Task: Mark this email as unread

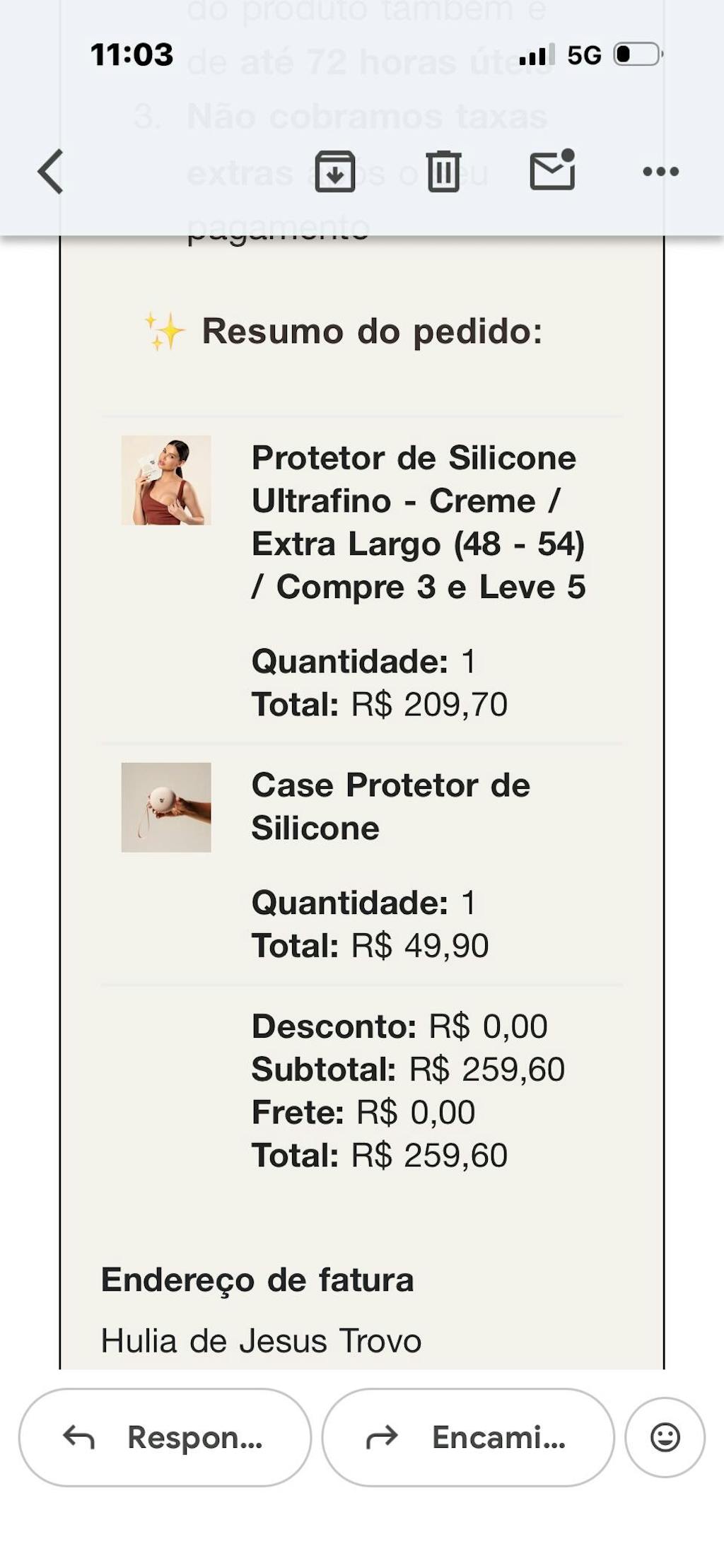Action: coord(552,170)
